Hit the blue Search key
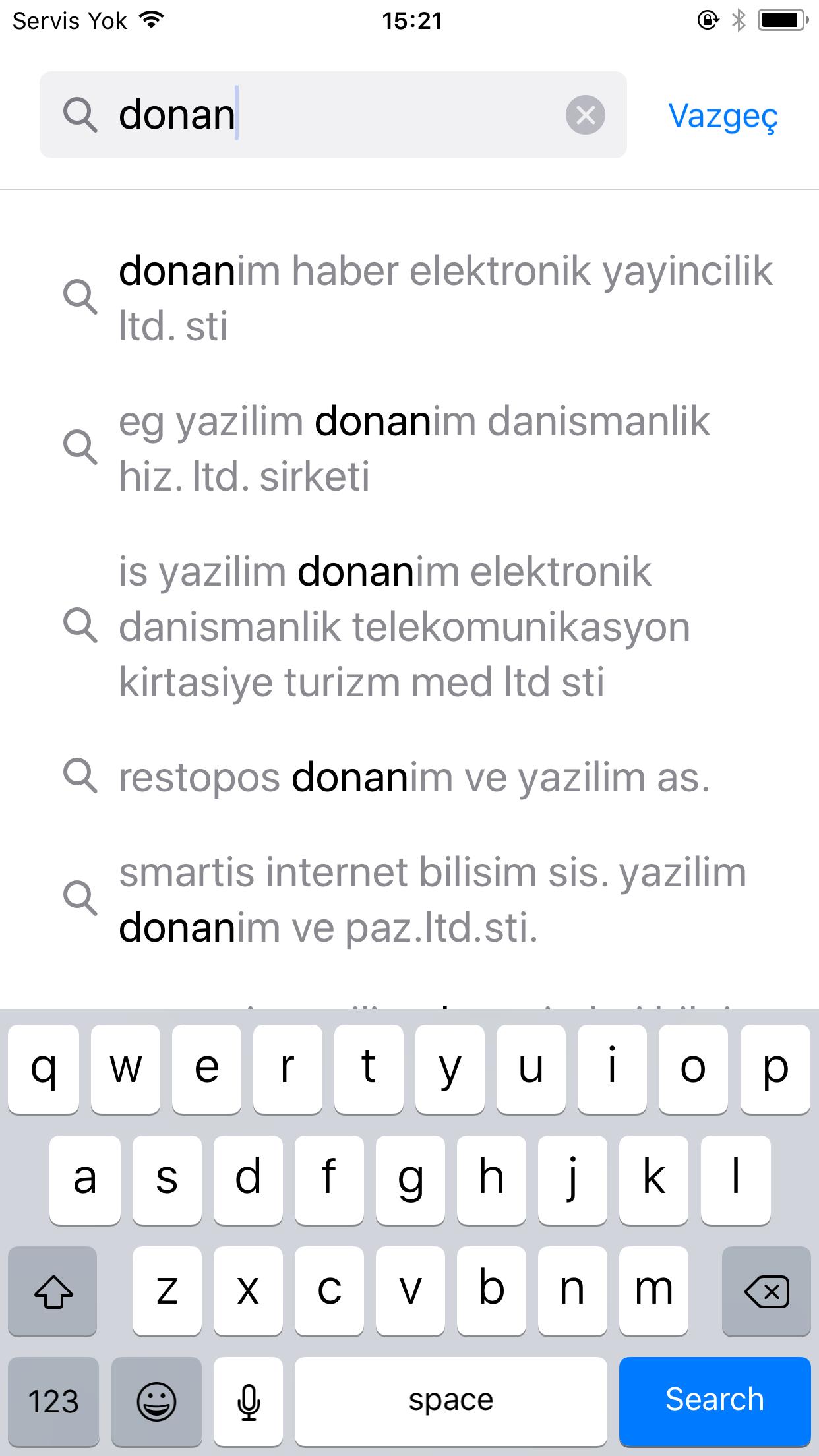The width and height of the screenshot is (819, 1456). click(715, 1401)
